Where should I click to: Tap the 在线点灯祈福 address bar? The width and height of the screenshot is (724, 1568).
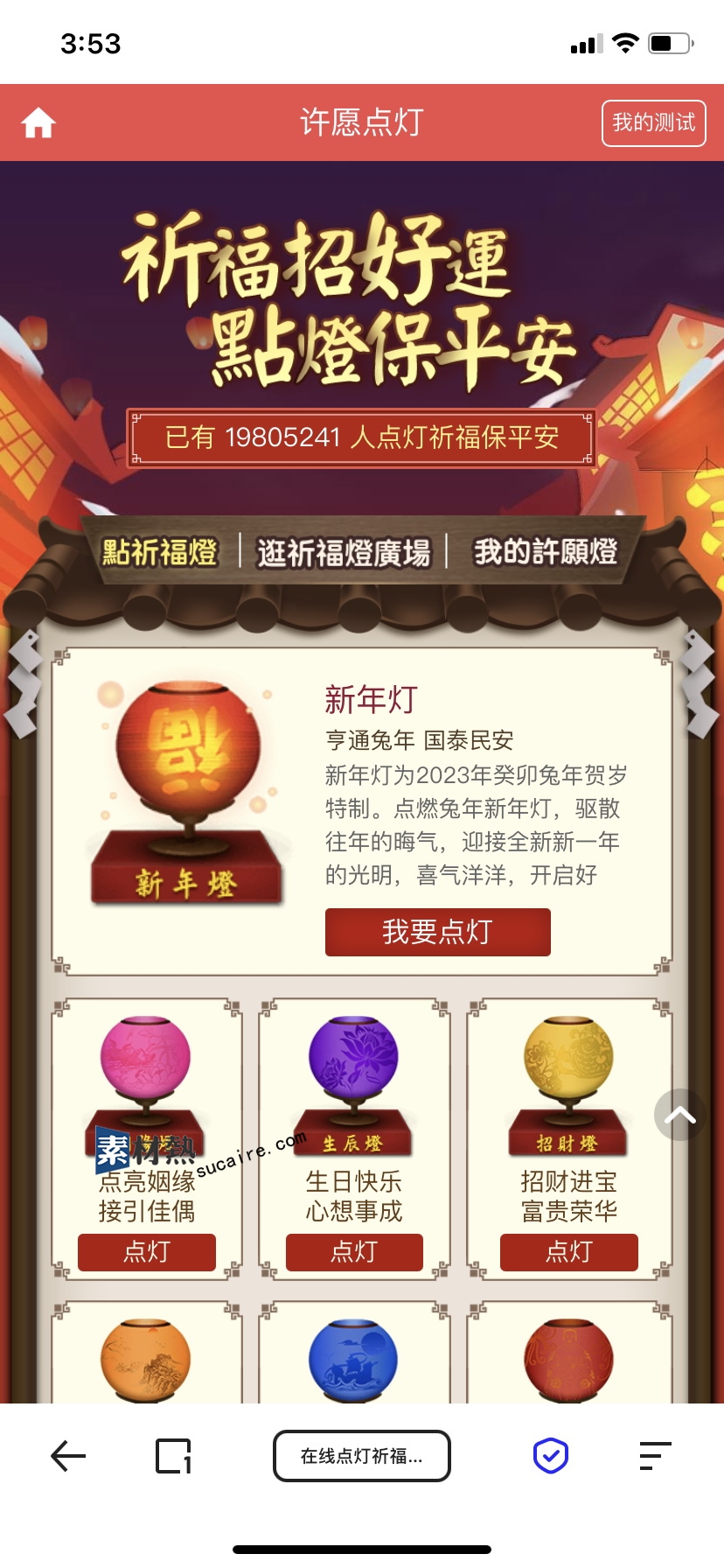pyautogui.click(x=361, y=1456)
